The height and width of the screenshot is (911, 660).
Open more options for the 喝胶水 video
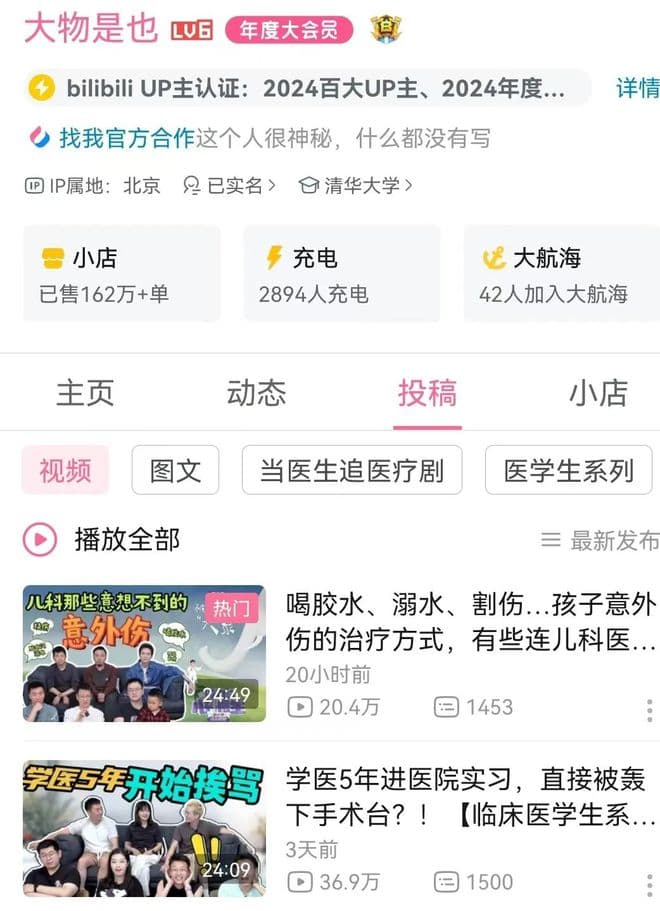pyautogui.click(x=651, y=709)
